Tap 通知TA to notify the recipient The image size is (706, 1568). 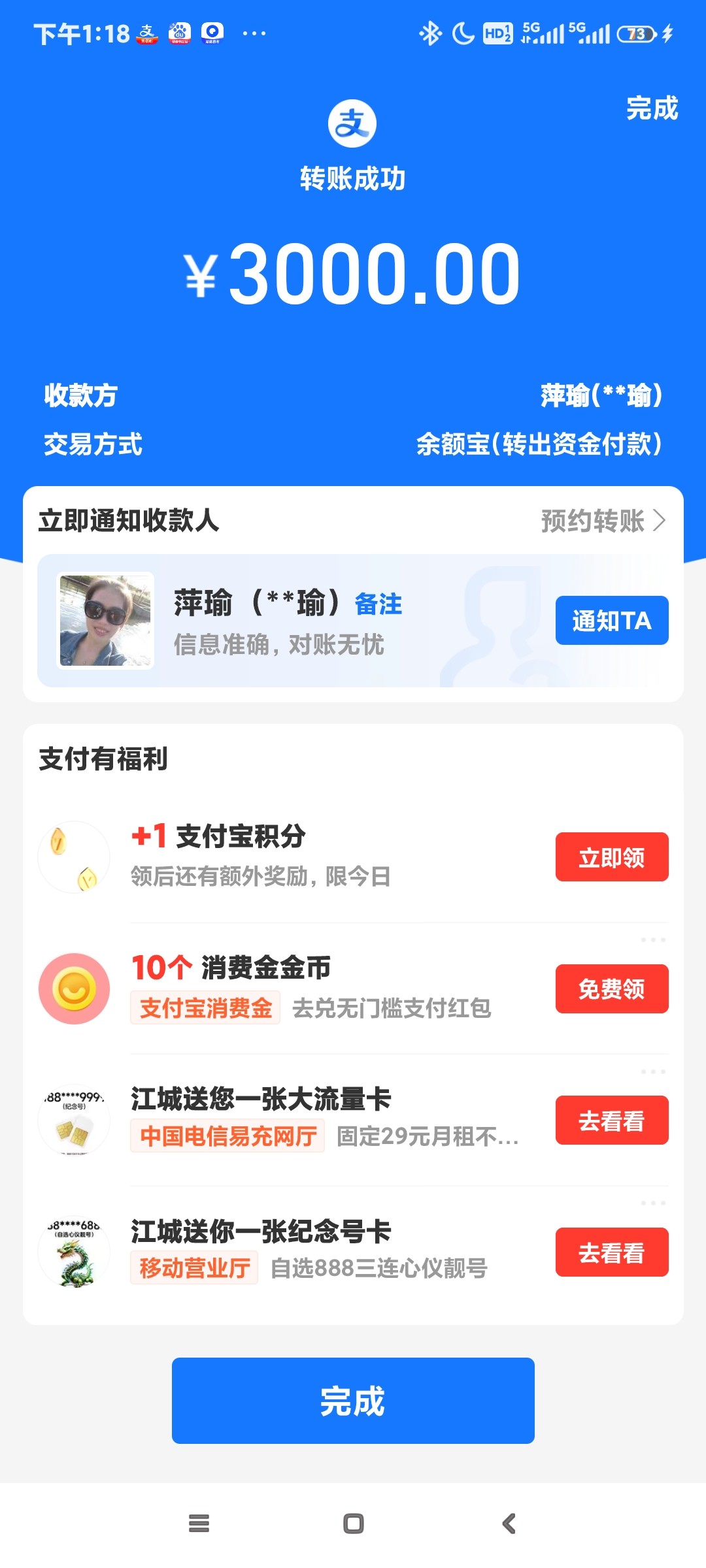click(x=611, y=621)
